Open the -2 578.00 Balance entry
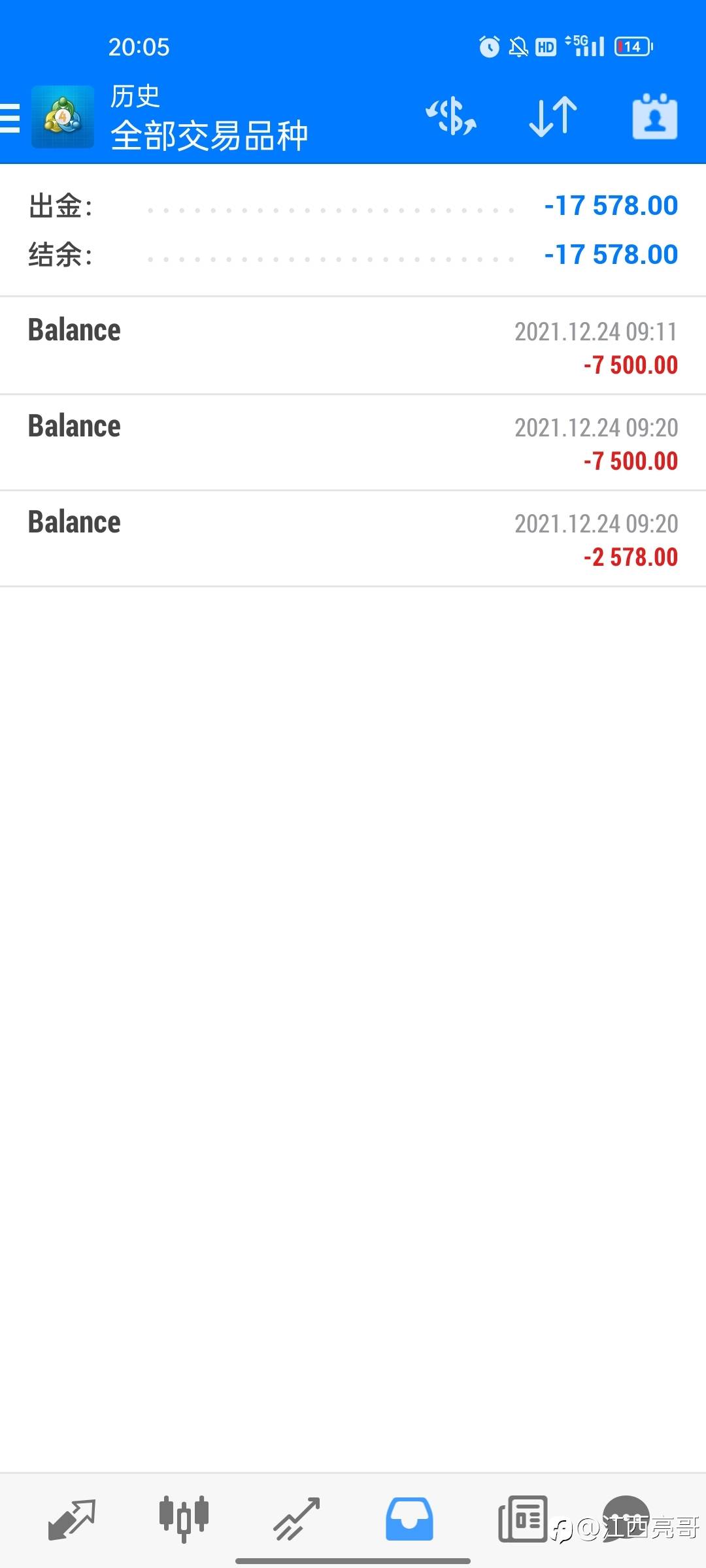The width and height of the screenshot is (706, 1568). pyautogui.click(x=353, y=538)
